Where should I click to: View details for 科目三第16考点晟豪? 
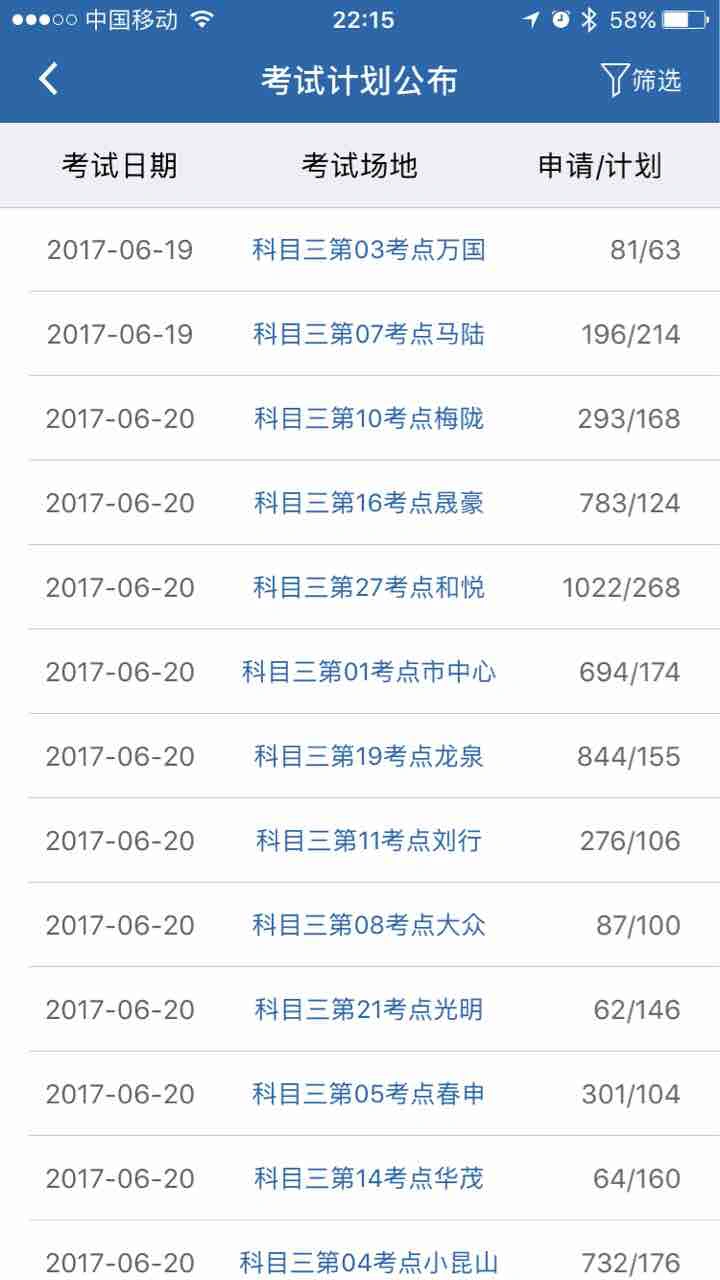tap(369, 503)
